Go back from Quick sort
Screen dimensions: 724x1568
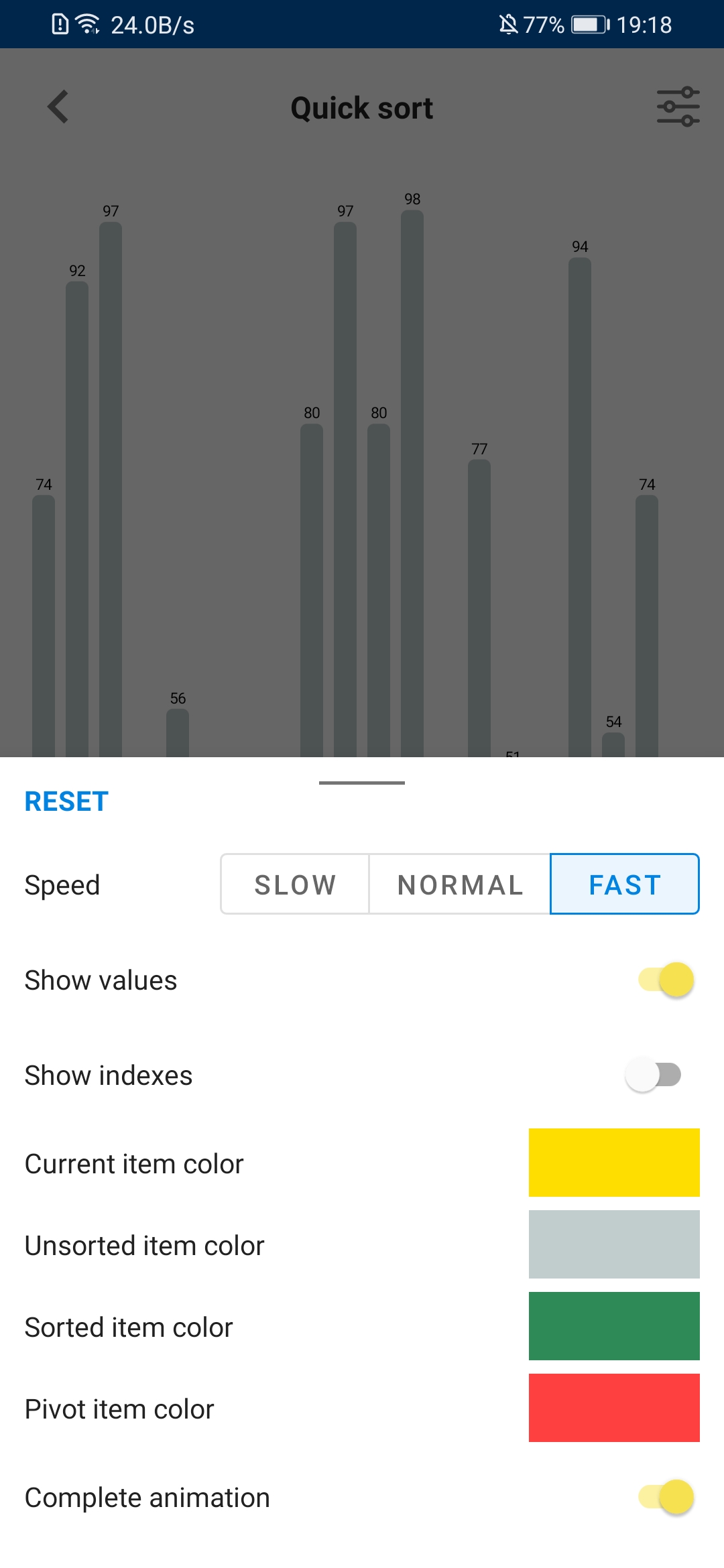[x=58, y=107]
